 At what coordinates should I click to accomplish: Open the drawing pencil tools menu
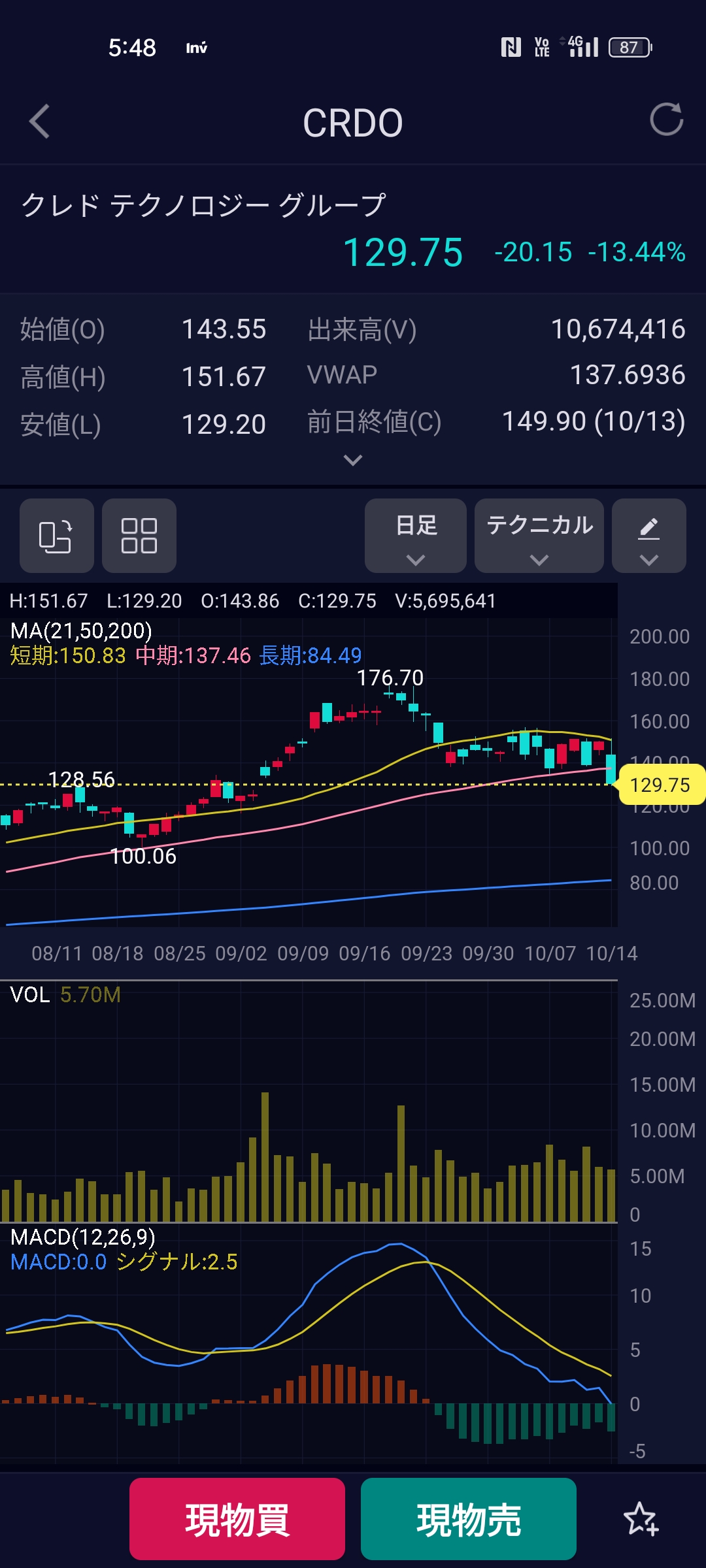[x=648, y=536]
